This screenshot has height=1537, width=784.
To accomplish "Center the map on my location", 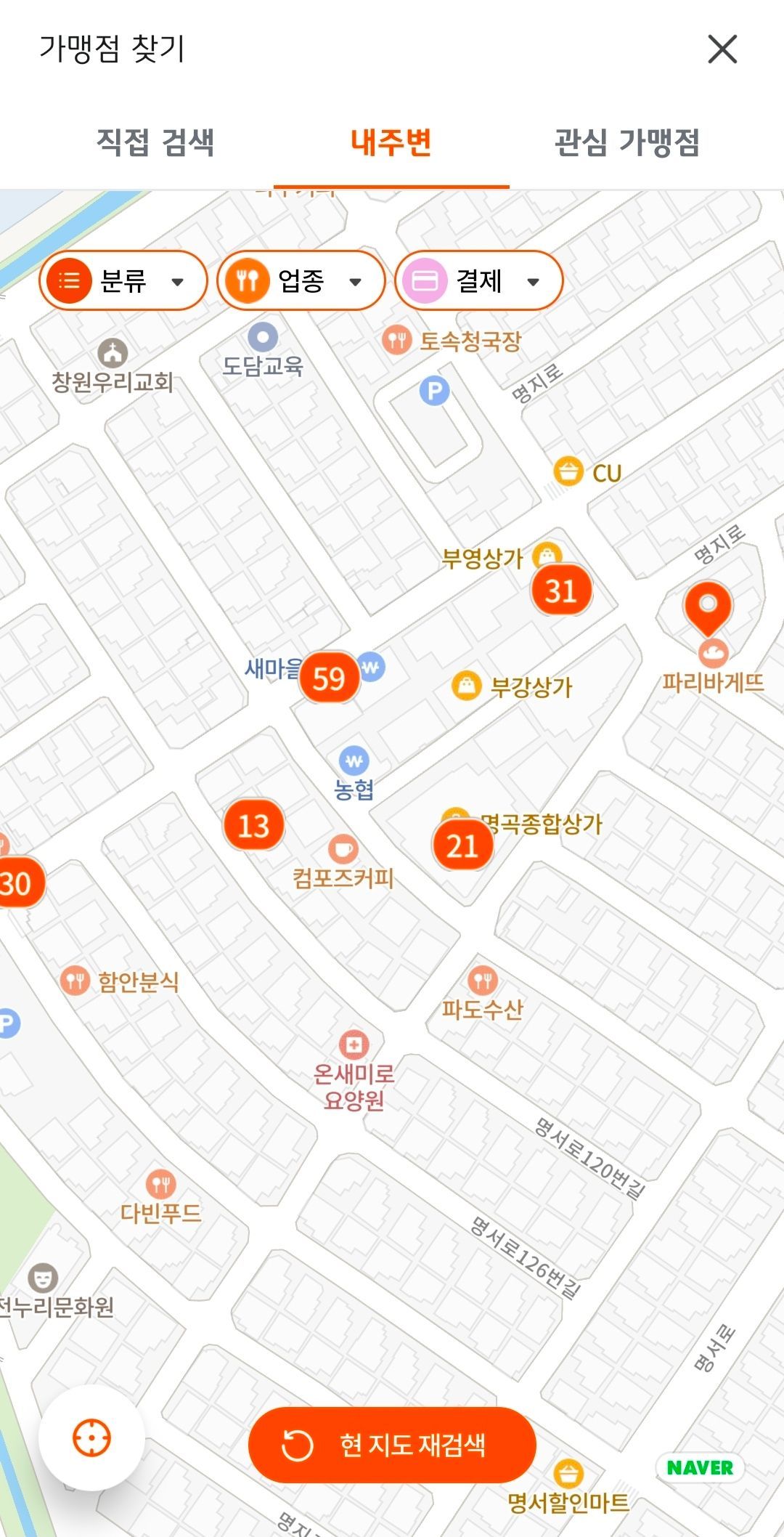I will [x=91, y=1437].
